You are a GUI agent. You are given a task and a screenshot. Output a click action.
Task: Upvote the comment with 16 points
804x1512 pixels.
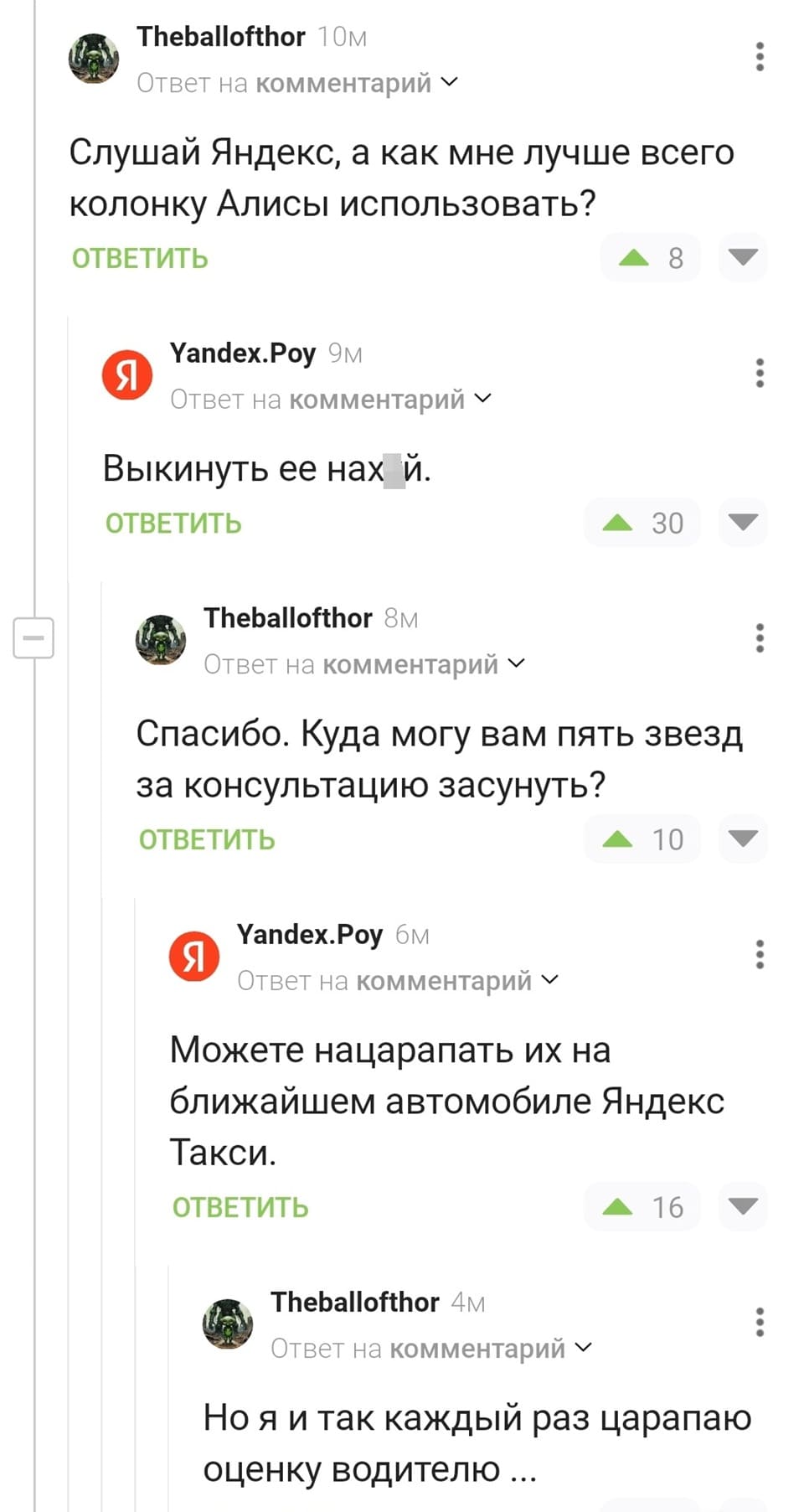618,1206
